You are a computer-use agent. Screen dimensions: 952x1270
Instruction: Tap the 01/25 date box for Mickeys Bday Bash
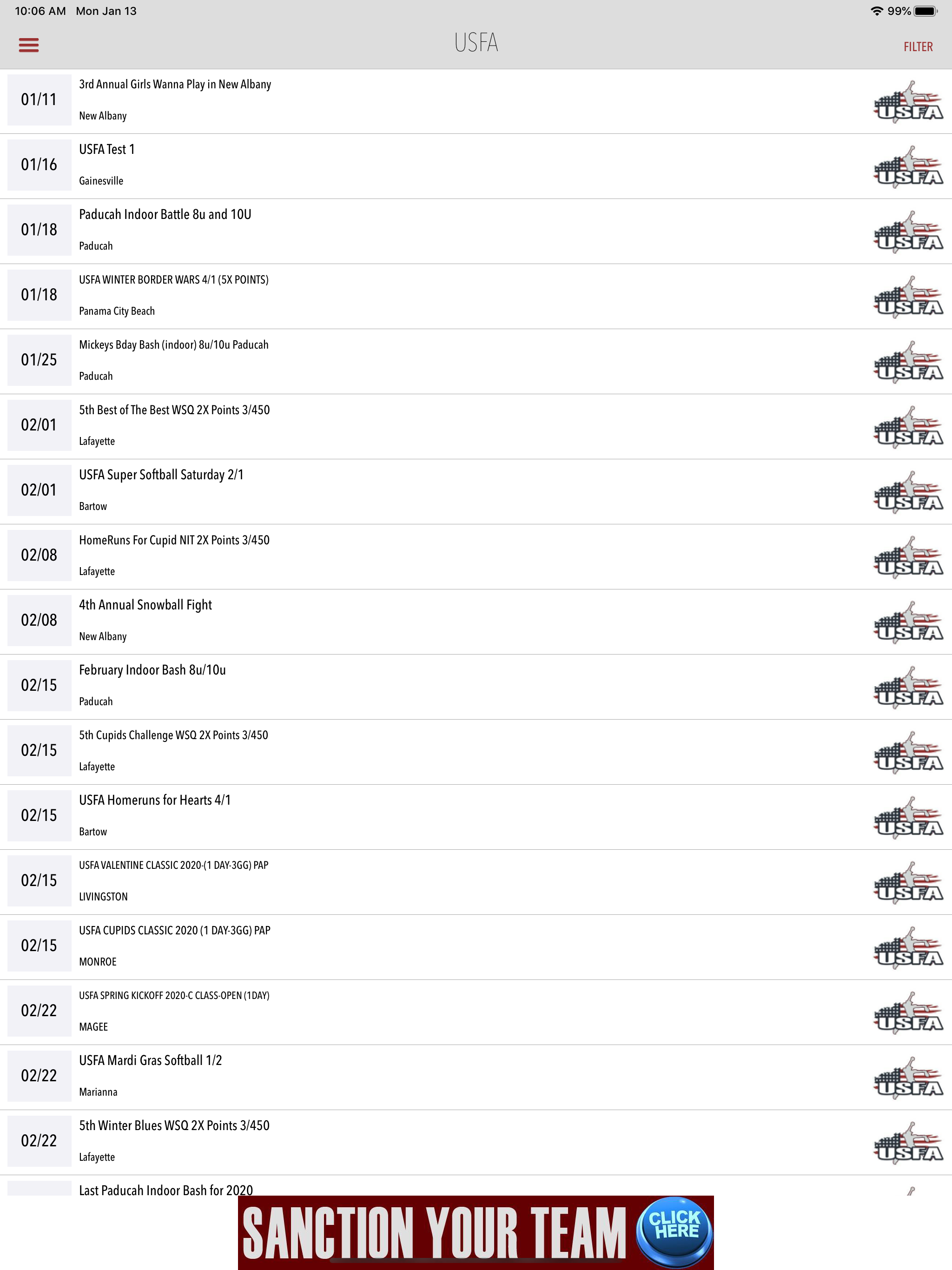click(38, 360)
